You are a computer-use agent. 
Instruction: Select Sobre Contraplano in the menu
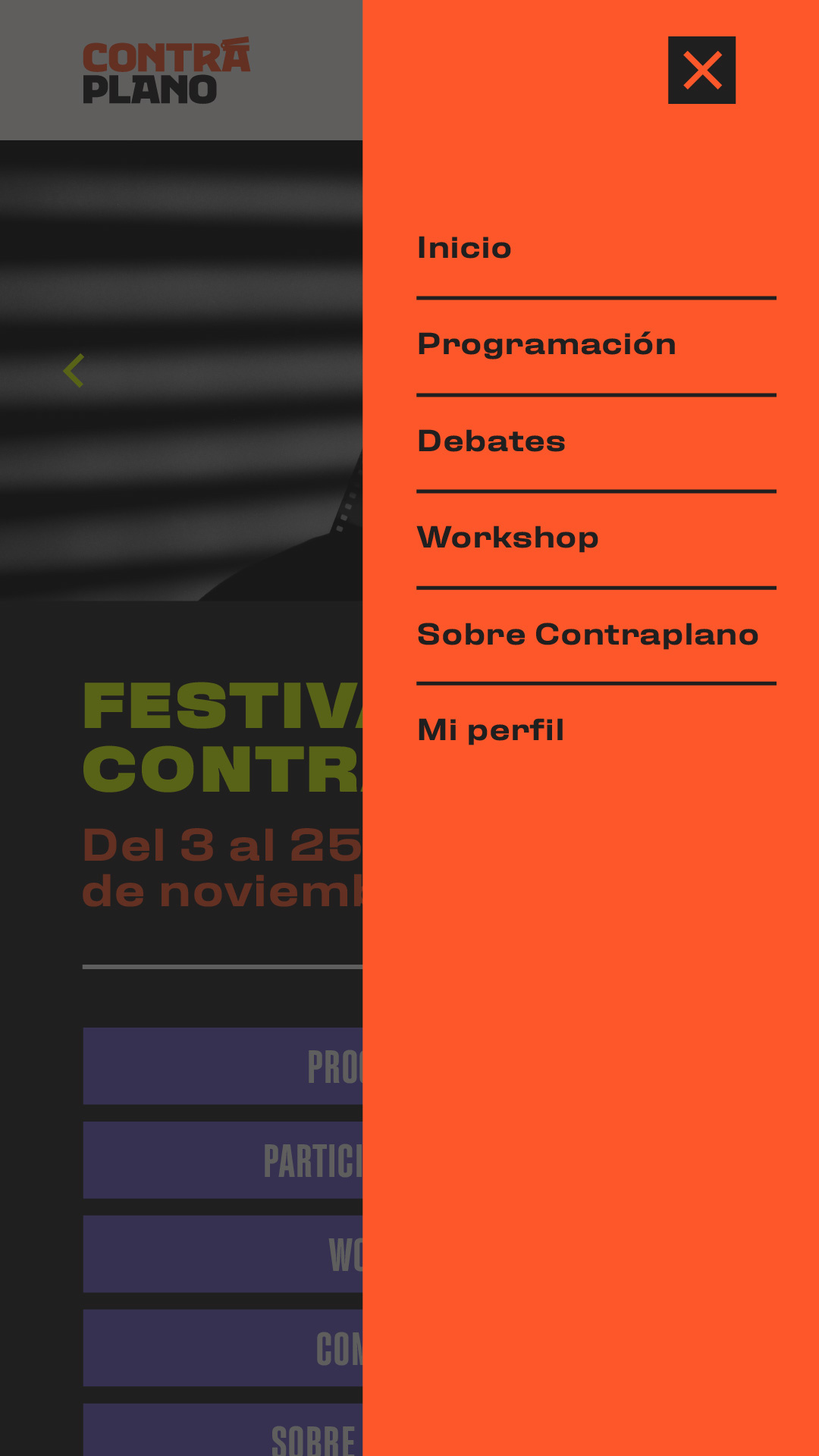[587, 634]
